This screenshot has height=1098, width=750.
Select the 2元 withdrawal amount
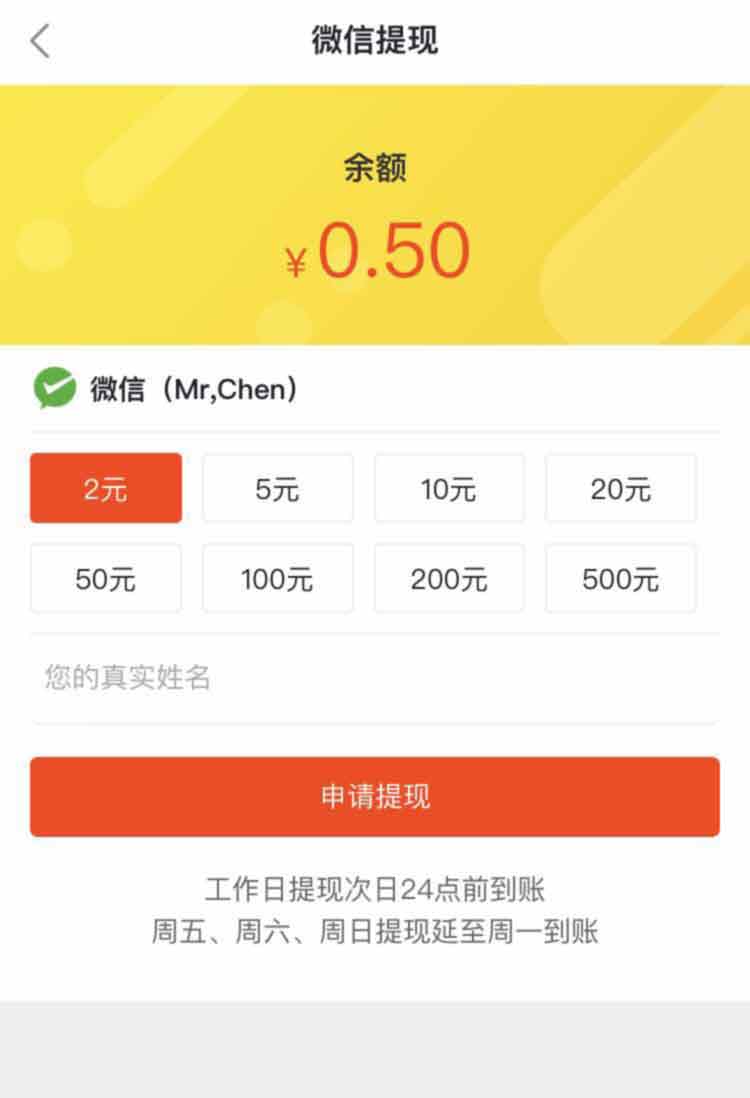(106, 488)
